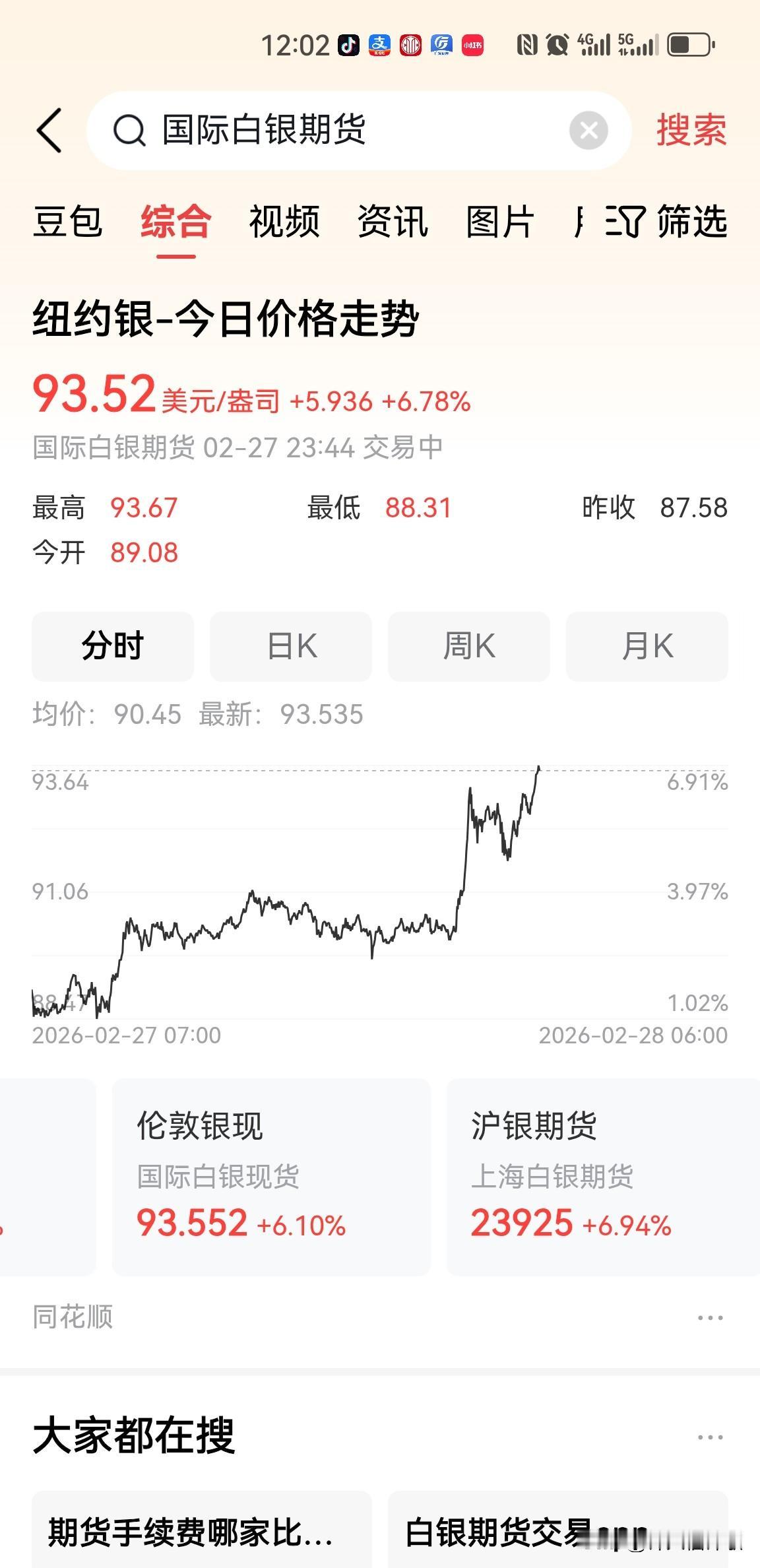Switch to the 豆包 tab
760x1568 pixels.
point(68,221)
